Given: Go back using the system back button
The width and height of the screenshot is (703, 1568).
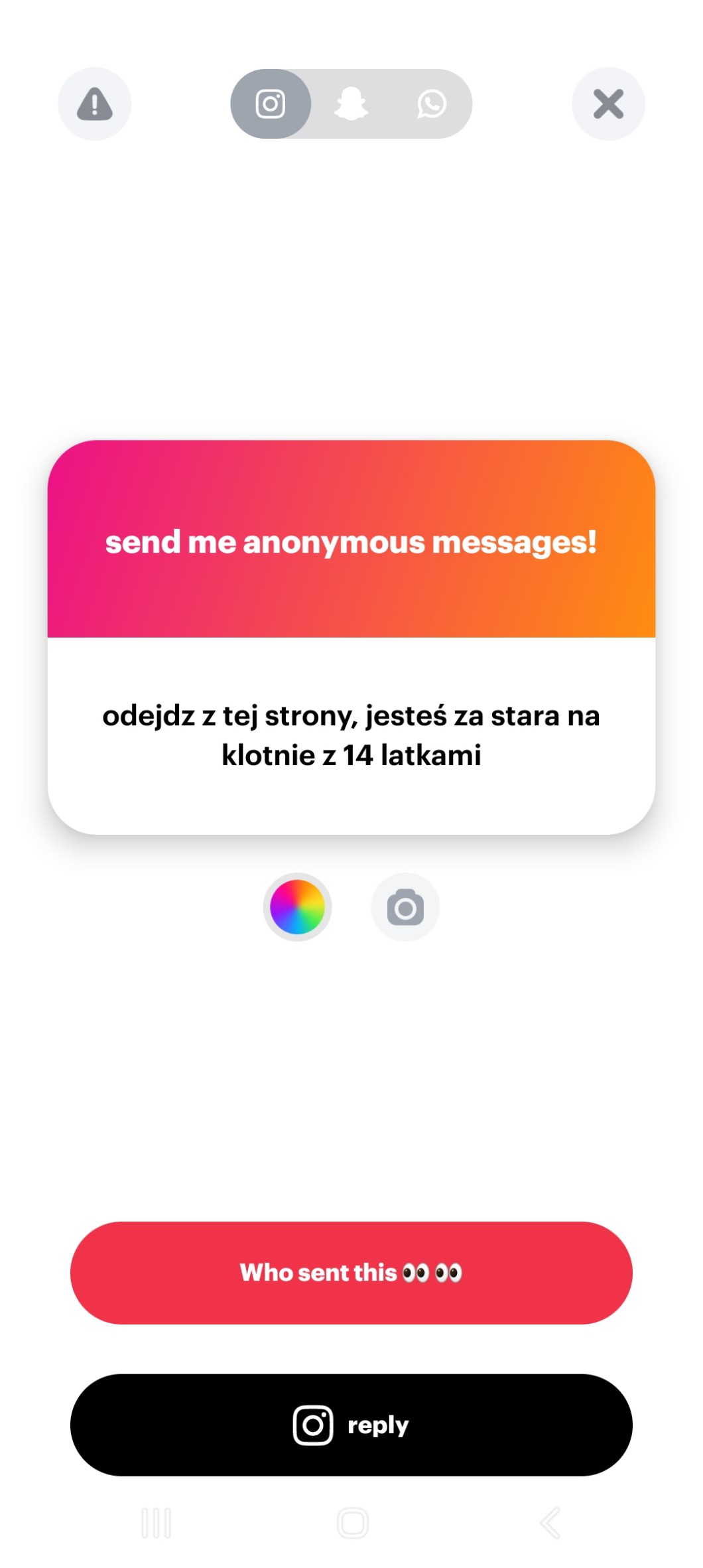Looking at the screenshot, I should tap(550, 1522).
